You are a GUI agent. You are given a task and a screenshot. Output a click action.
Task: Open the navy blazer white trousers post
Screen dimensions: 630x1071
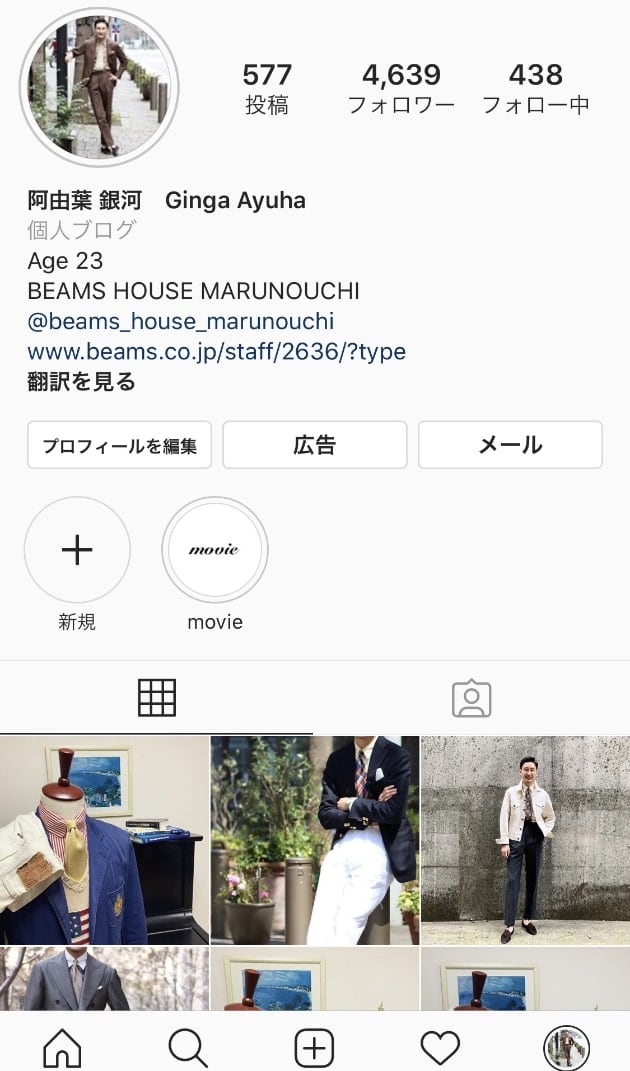(315, 840)
